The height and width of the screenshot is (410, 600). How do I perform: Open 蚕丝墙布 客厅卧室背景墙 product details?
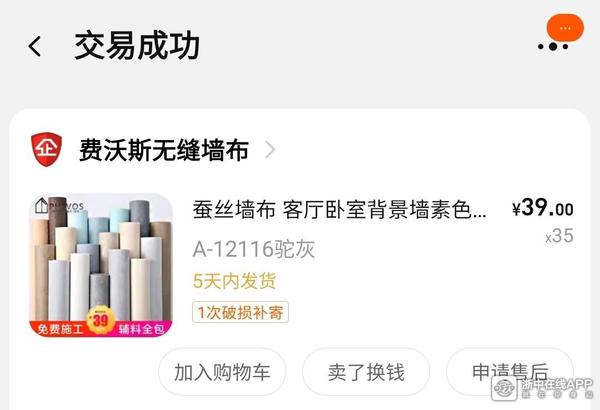click(340, 210)
